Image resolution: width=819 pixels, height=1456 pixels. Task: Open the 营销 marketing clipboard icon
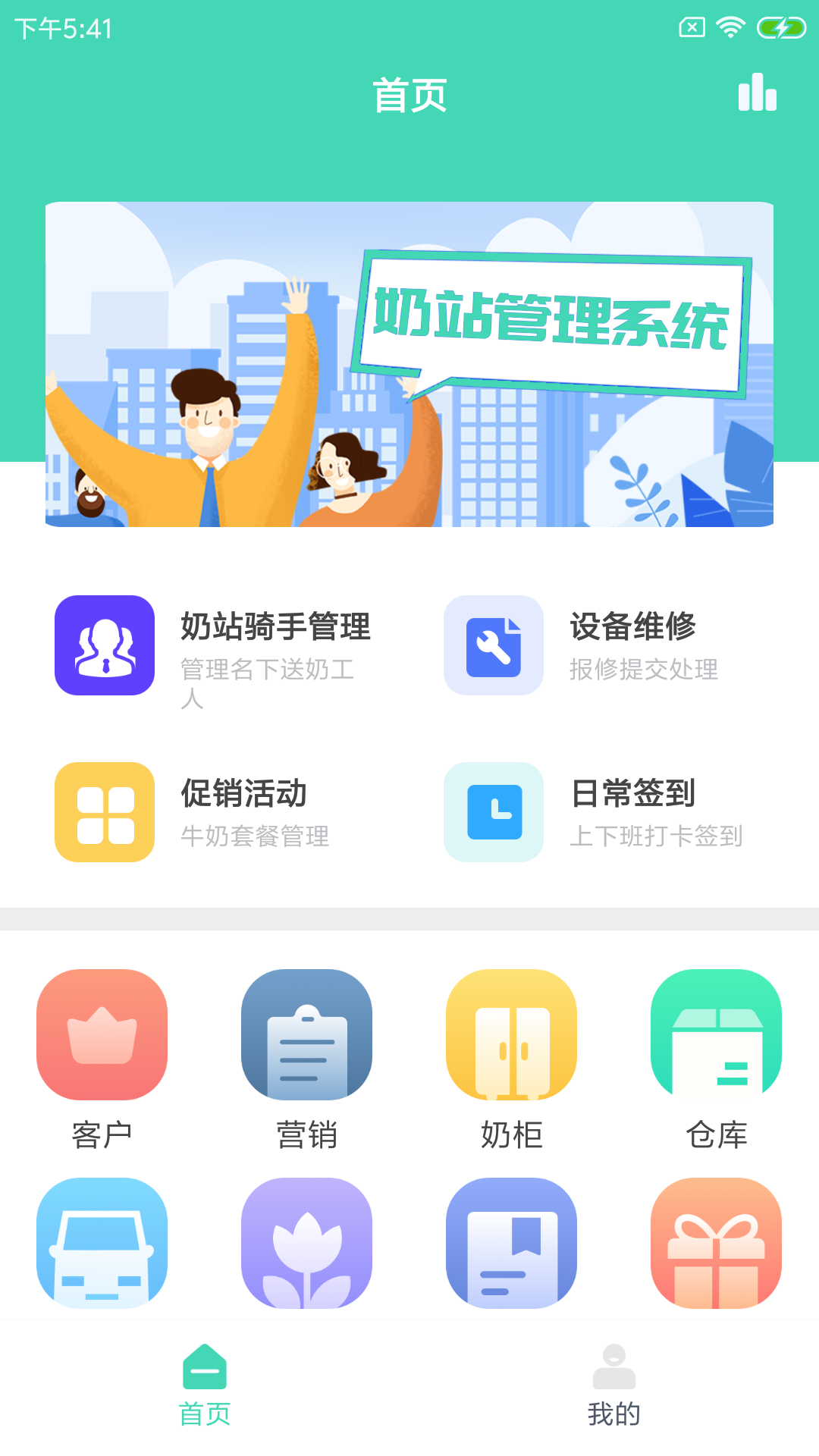[x=307, y=1037]
